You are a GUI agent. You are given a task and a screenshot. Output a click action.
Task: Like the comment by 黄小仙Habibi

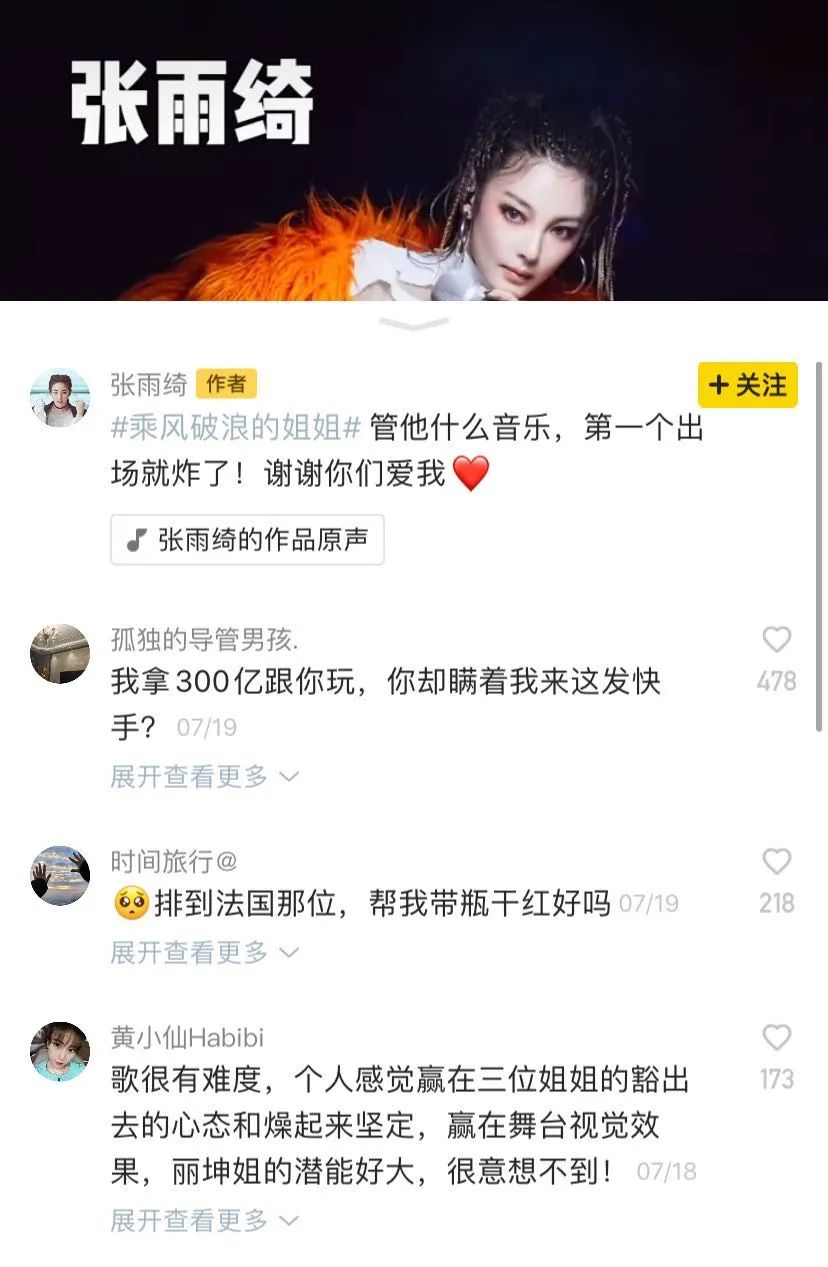776,1038
